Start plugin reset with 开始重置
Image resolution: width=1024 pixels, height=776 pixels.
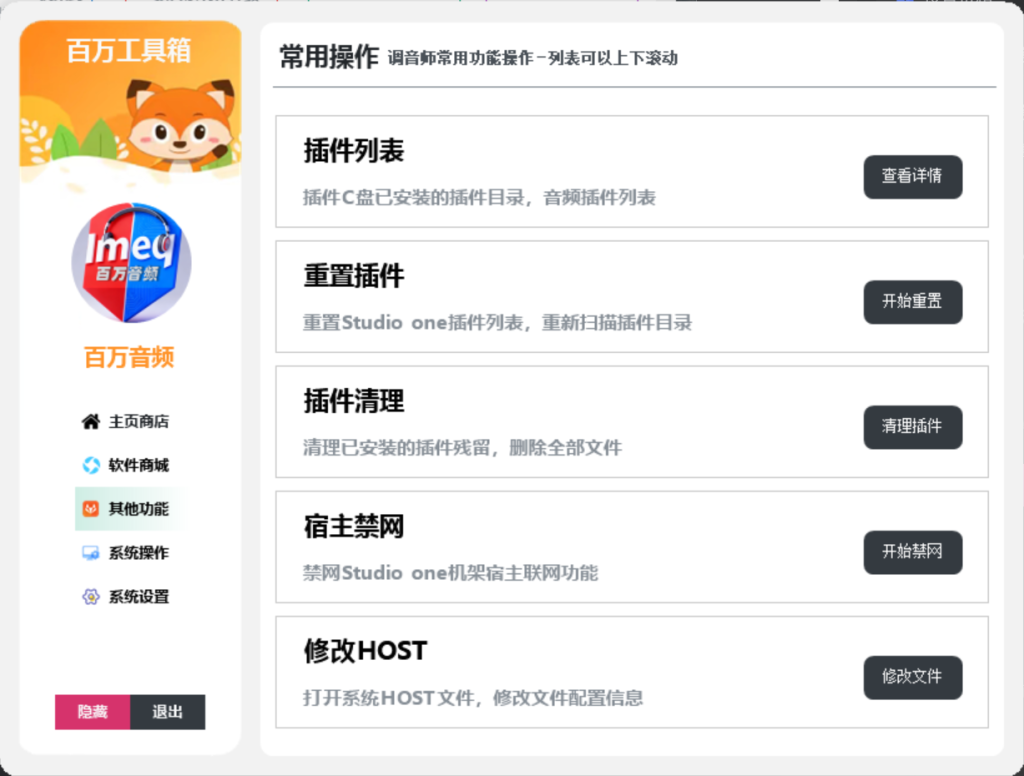pos(912,301)
